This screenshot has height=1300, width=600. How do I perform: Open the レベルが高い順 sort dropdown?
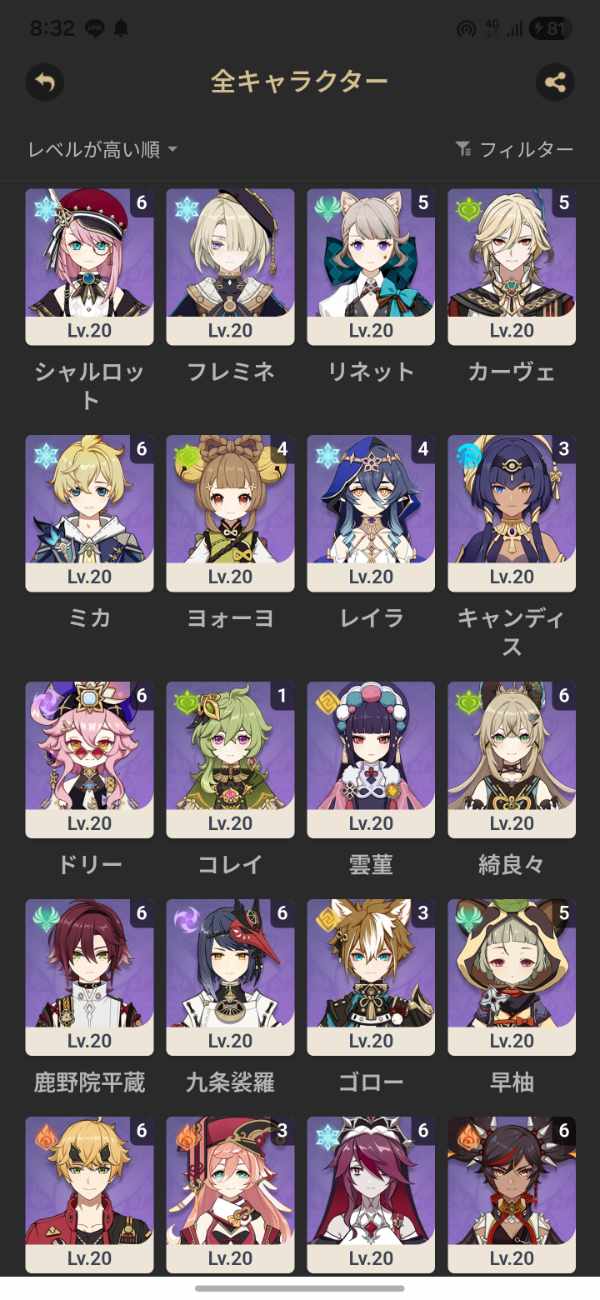(x=102, y=150)
